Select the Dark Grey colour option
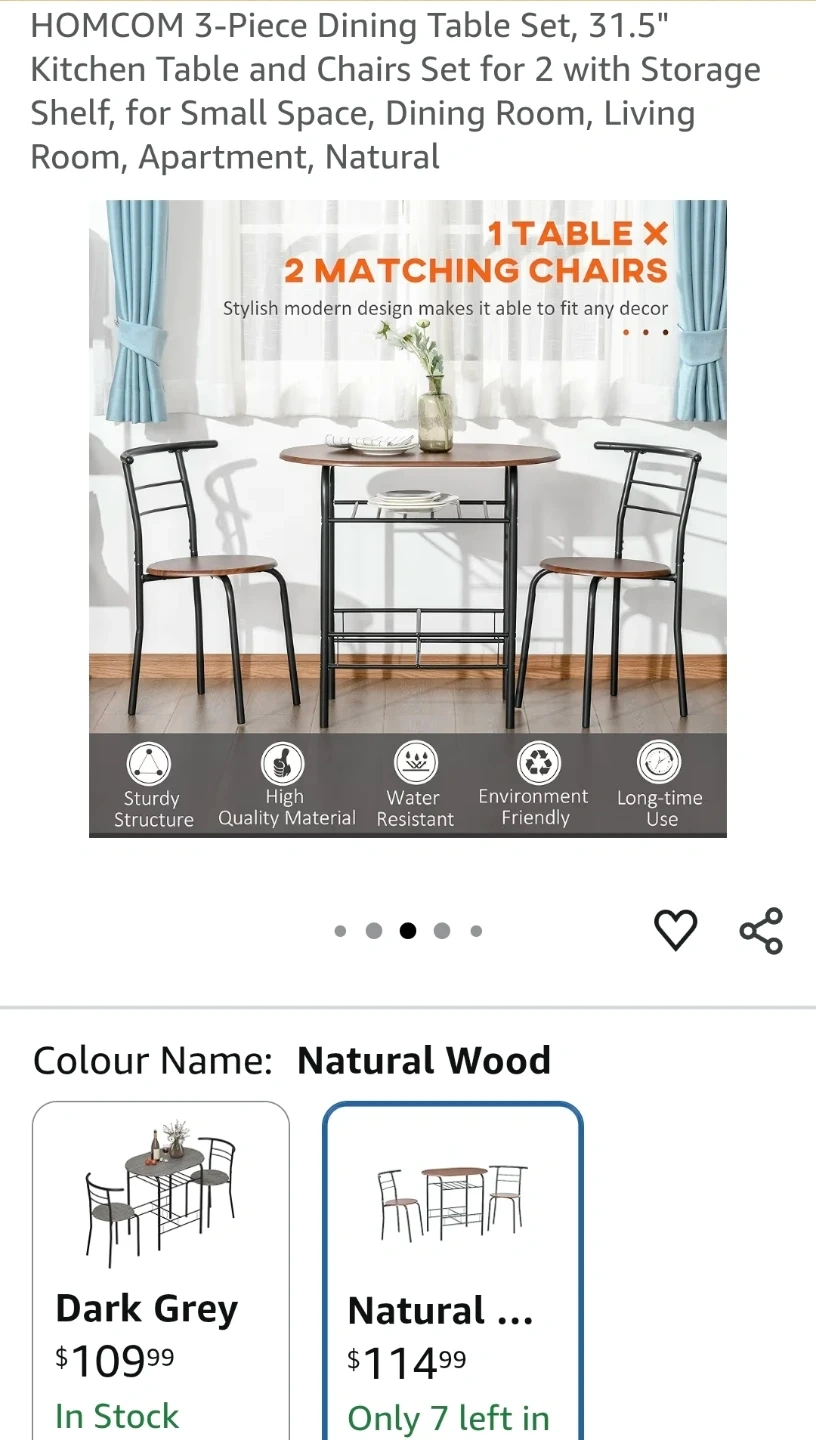The height and width of the screenshot is (1440, 816). [x=161, y=1270]
